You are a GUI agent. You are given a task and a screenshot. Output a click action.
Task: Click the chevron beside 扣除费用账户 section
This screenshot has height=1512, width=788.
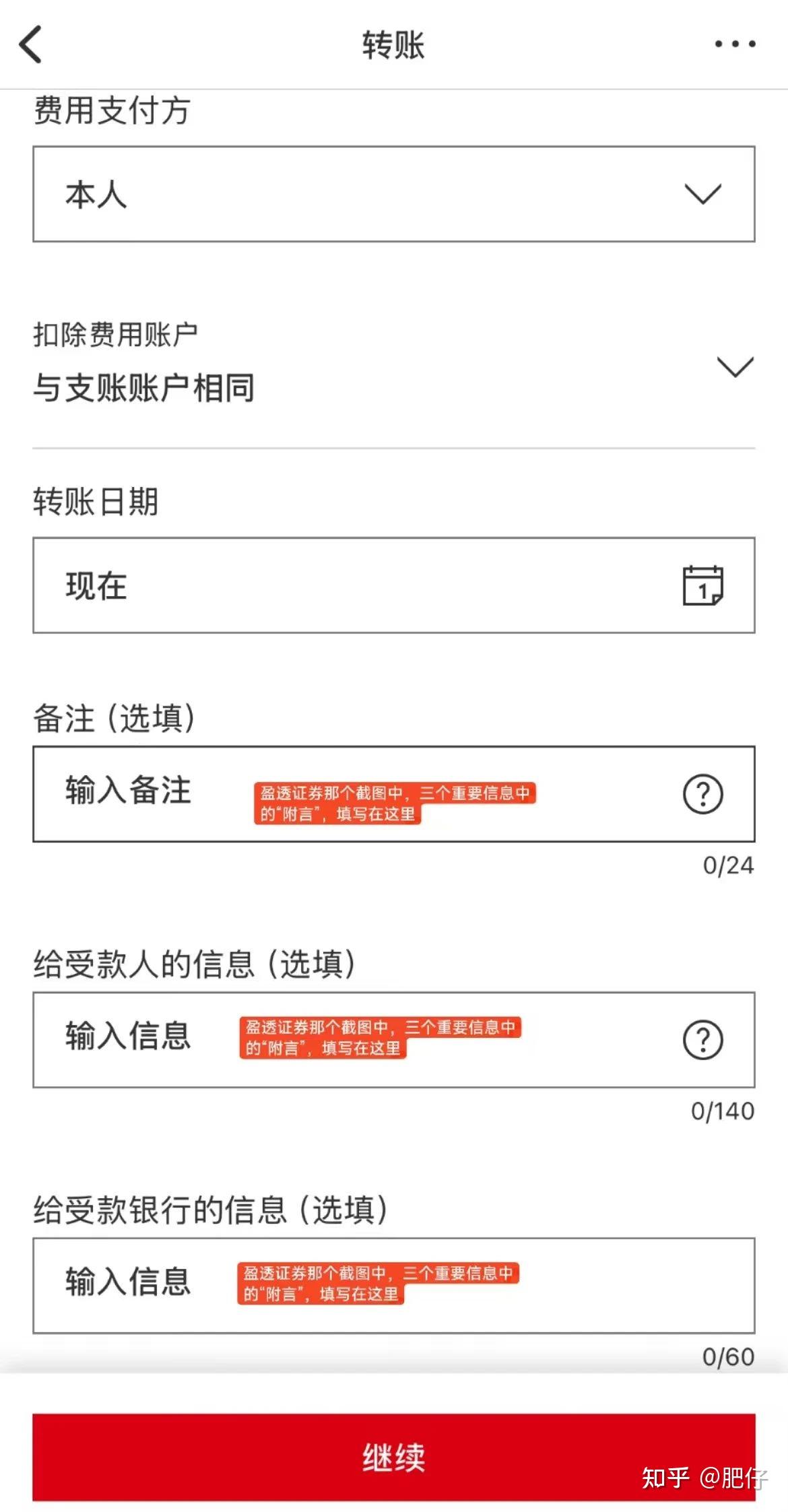coord(734,366)
